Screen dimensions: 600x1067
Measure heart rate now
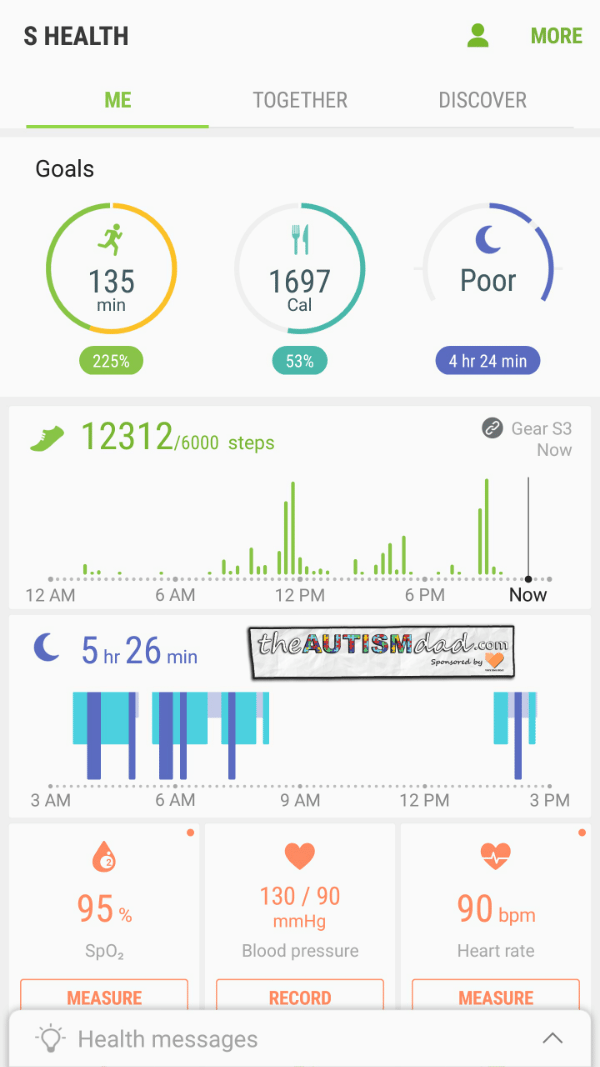click(496, 997)
